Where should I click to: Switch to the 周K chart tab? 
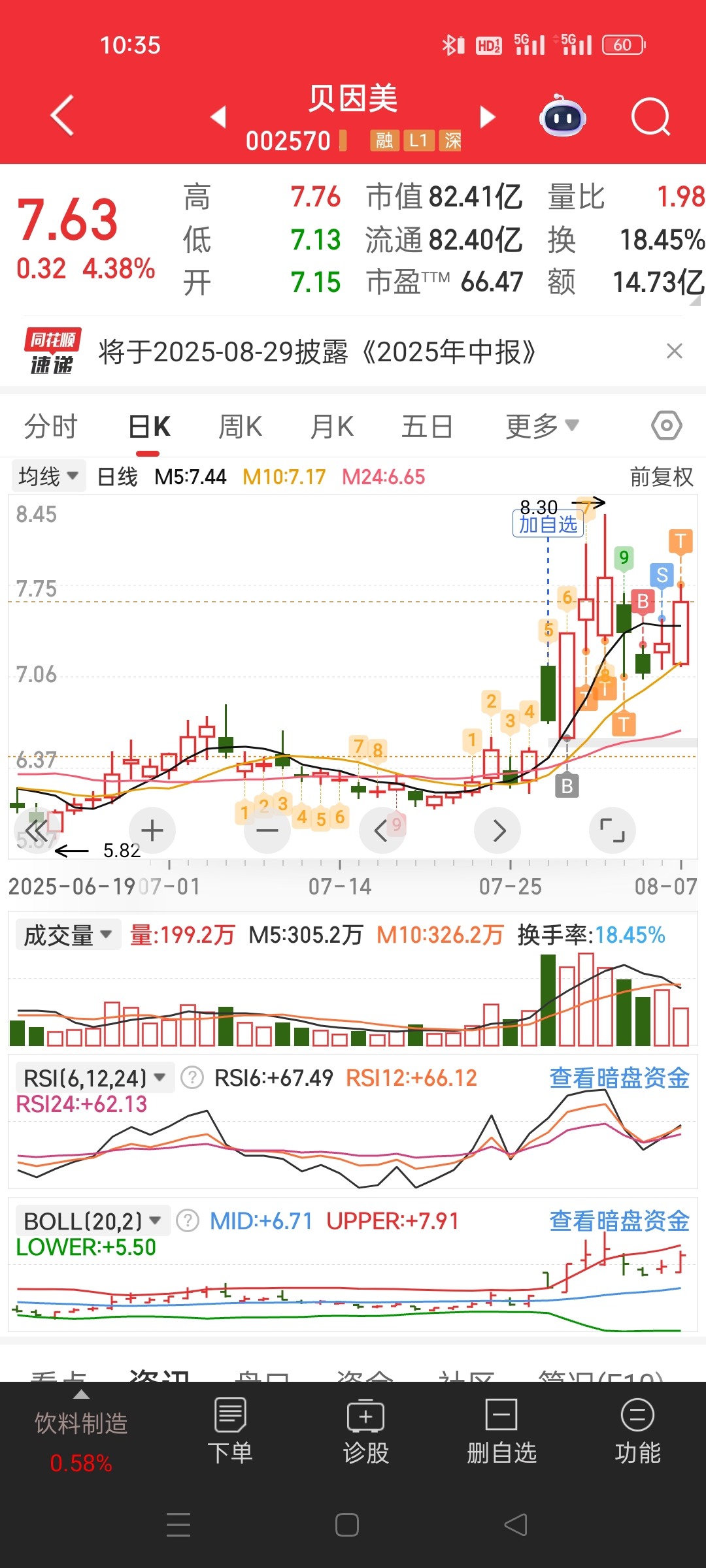[240, 427]
